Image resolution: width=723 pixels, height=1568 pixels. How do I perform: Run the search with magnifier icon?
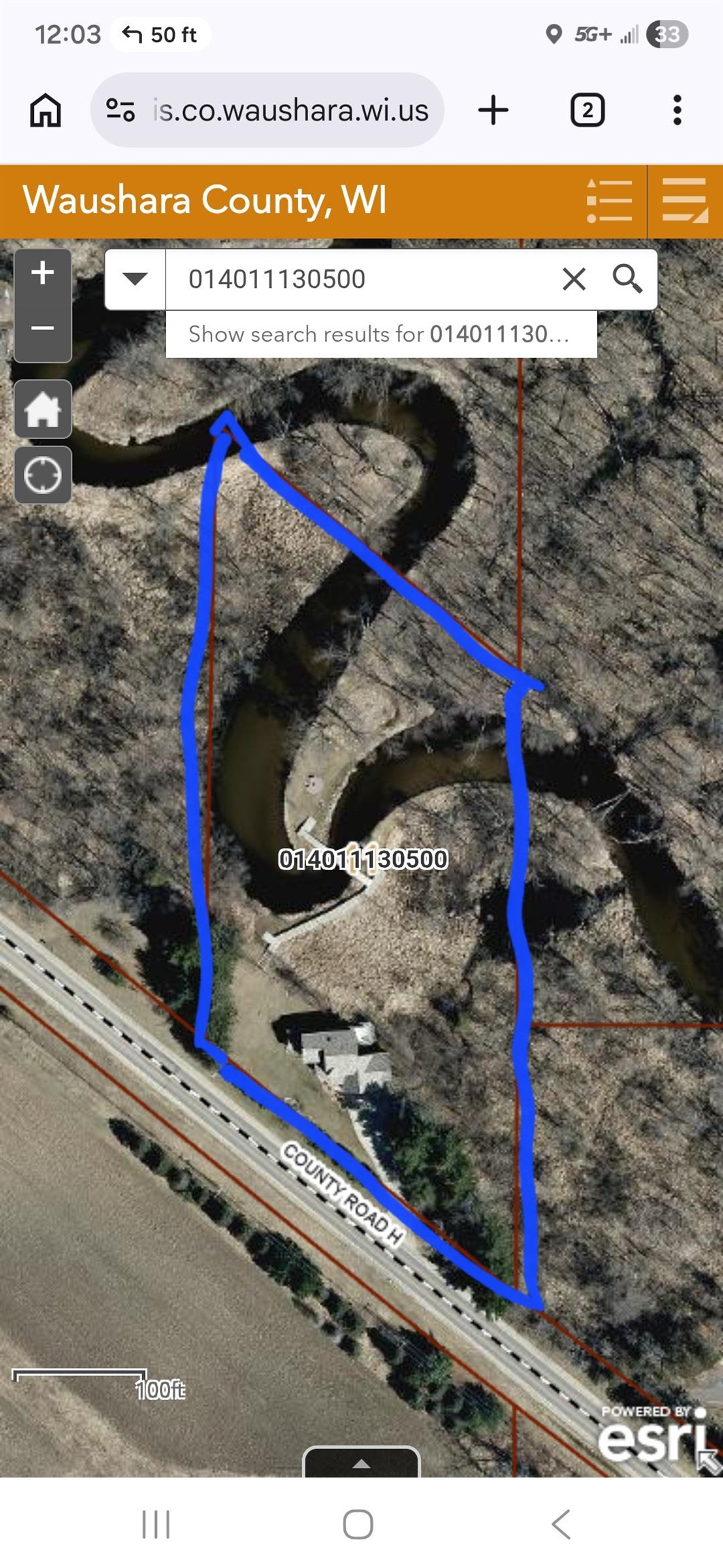627,279
